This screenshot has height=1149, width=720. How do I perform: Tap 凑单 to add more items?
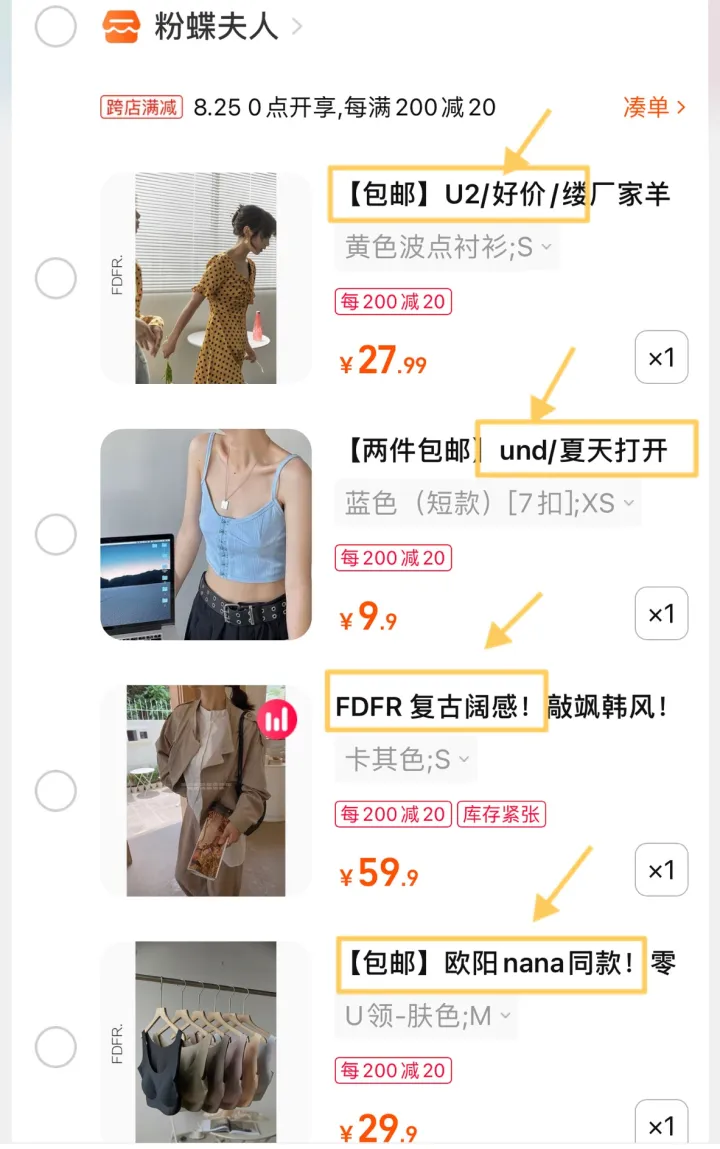coord(654,107)
